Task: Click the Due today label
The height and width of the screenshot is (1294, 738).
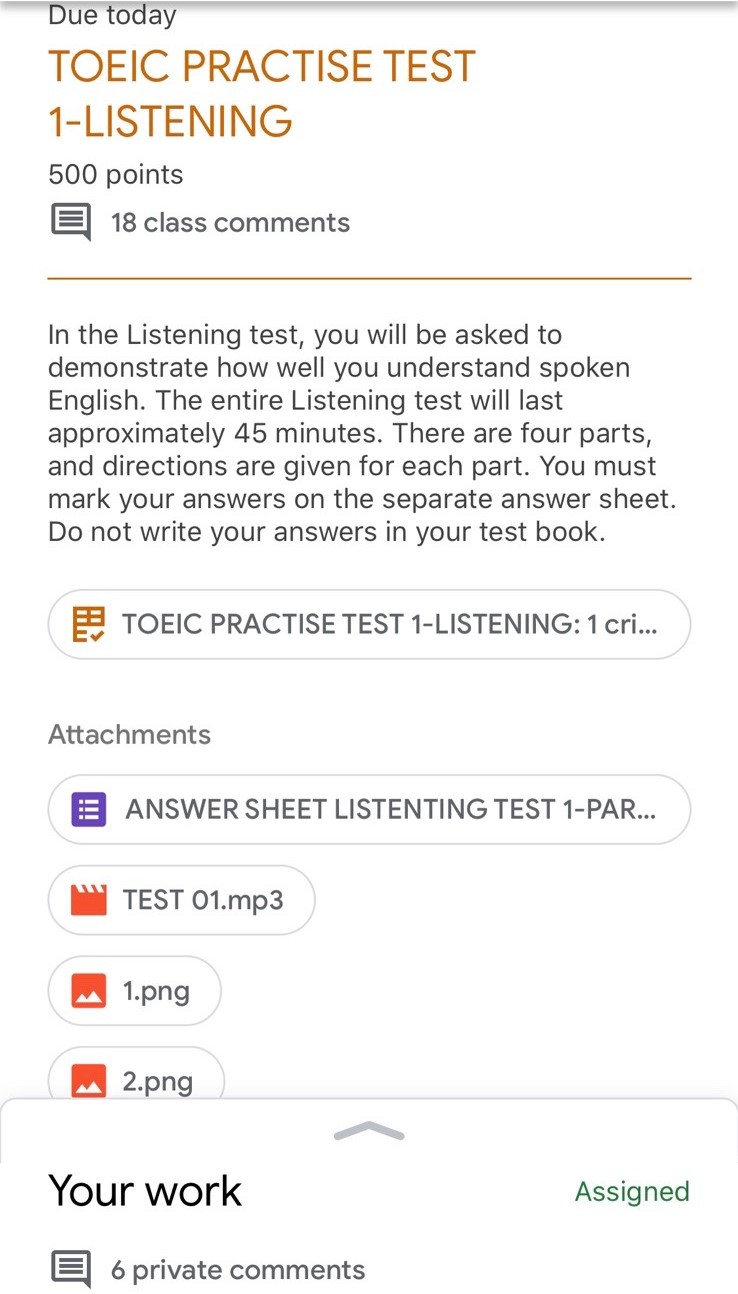Action: (111, 15)
